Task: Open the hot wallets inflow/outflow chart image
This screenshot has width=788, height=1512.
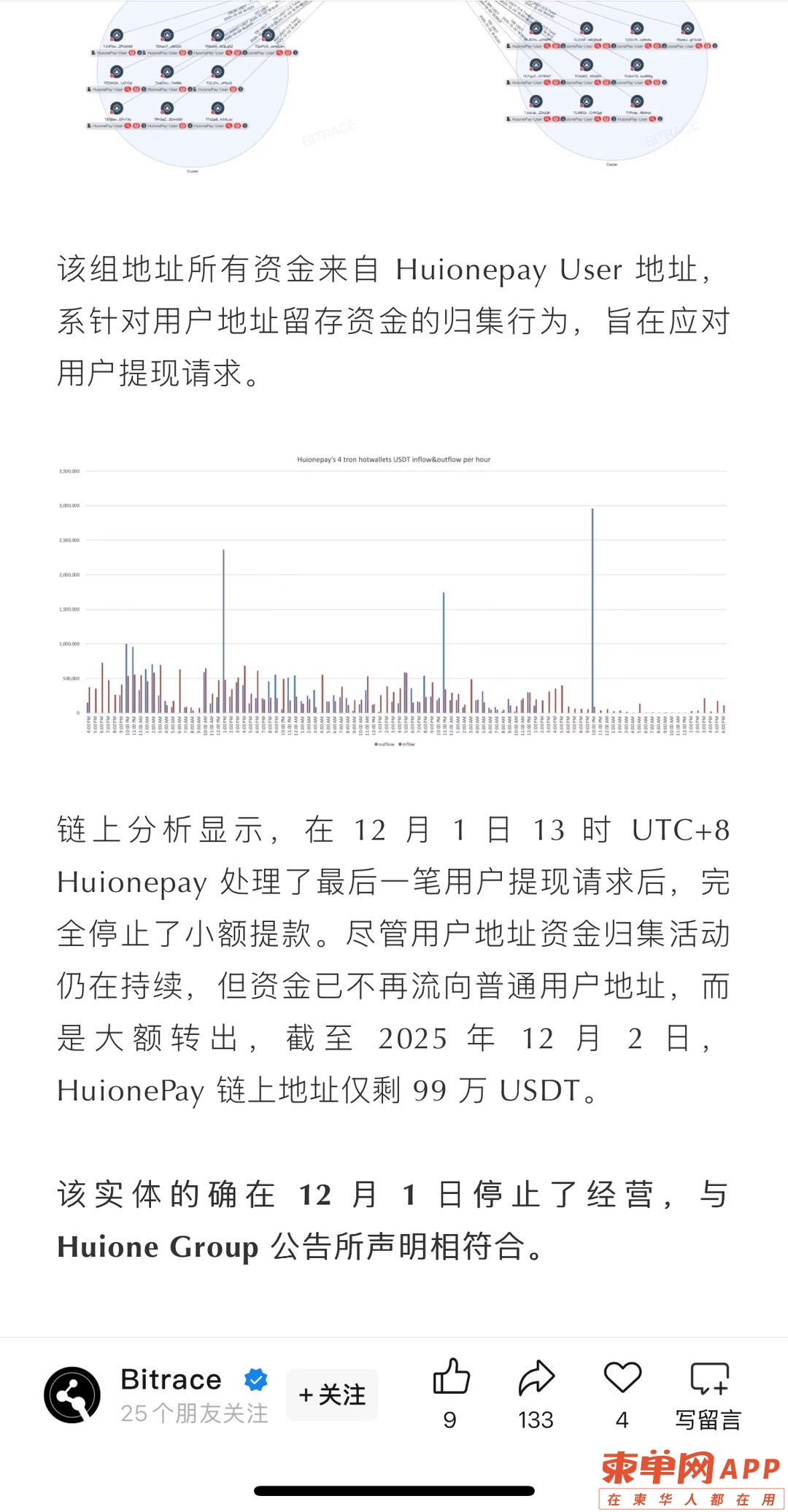Action: tap(394, 602)
